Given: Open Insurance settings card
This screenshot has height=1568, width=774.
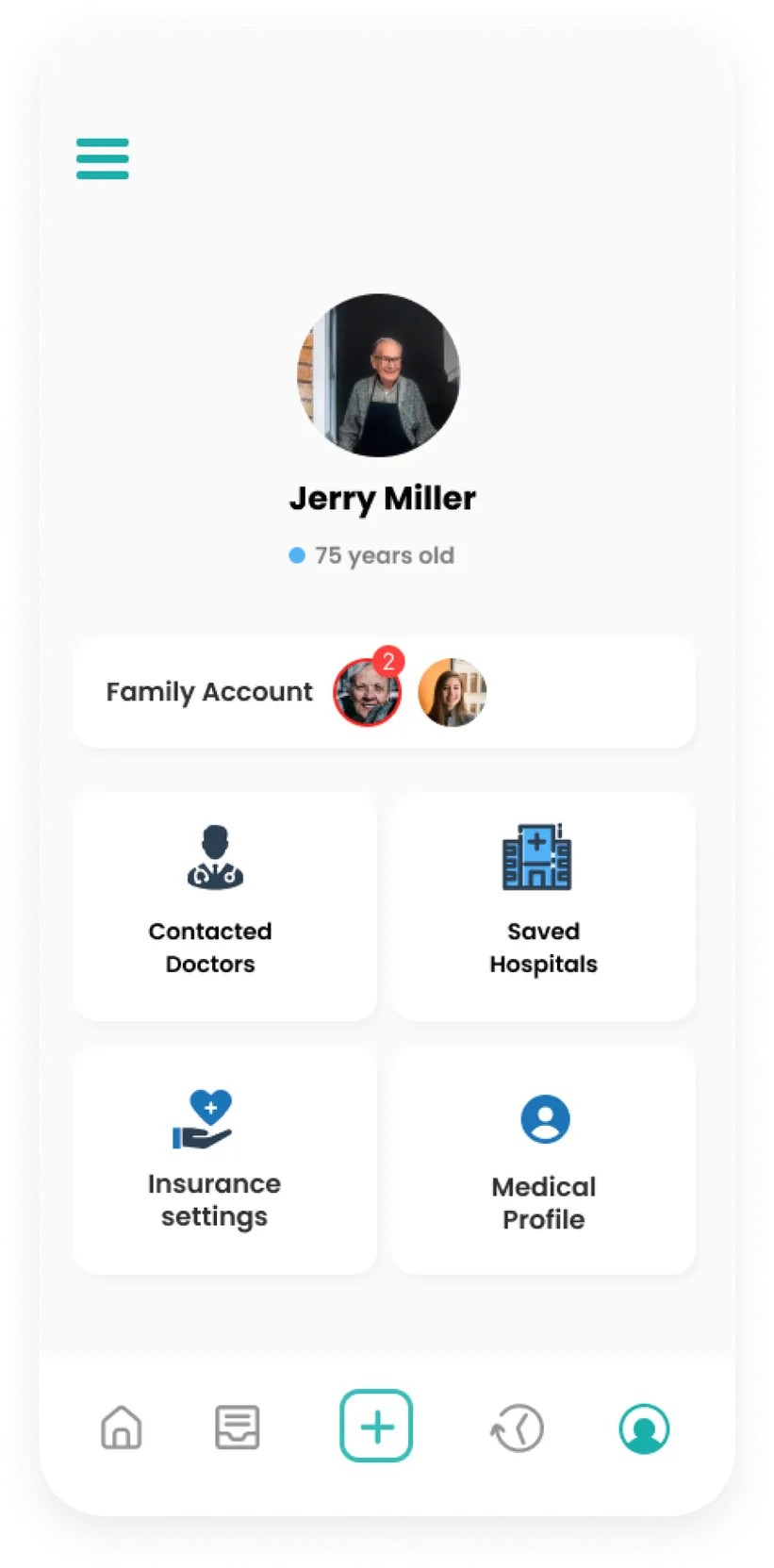Looking at the screenshot, I should coord(224,1160).
